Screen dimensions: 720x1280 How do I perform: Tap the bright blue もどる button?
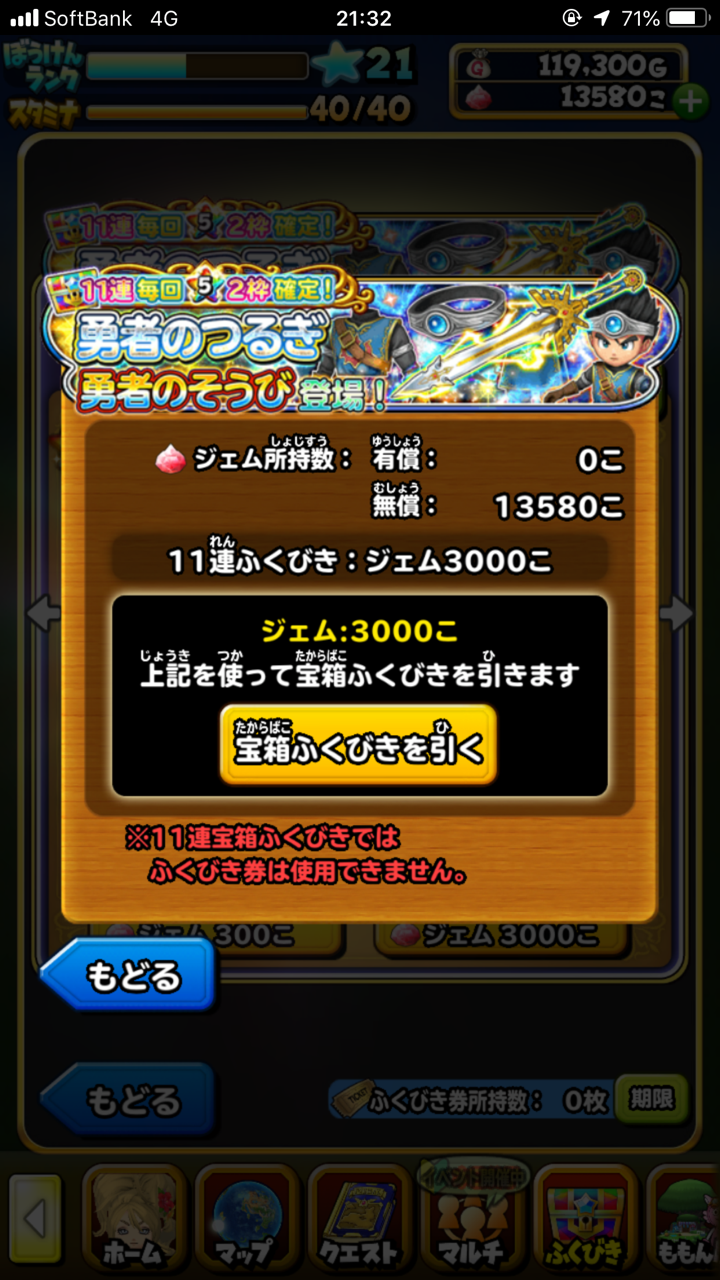[130, 976]
